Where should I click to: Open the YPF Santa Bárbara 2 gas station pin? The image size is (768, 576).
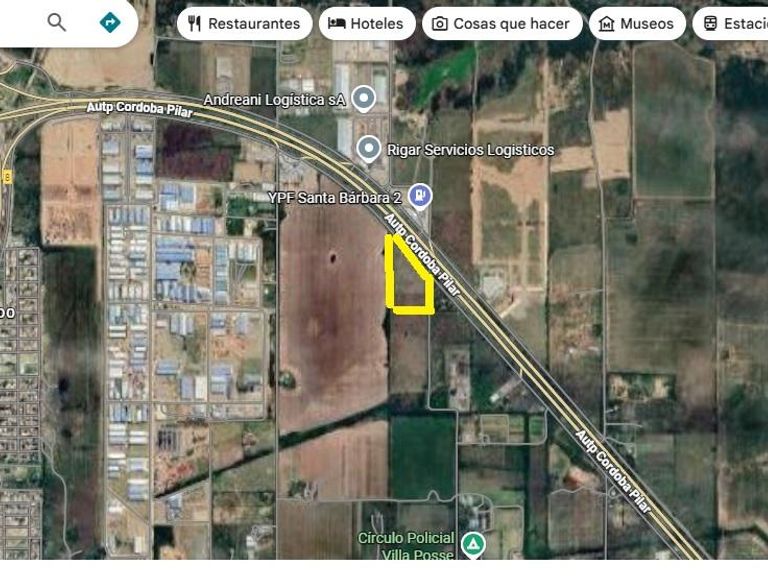point(422,196)
